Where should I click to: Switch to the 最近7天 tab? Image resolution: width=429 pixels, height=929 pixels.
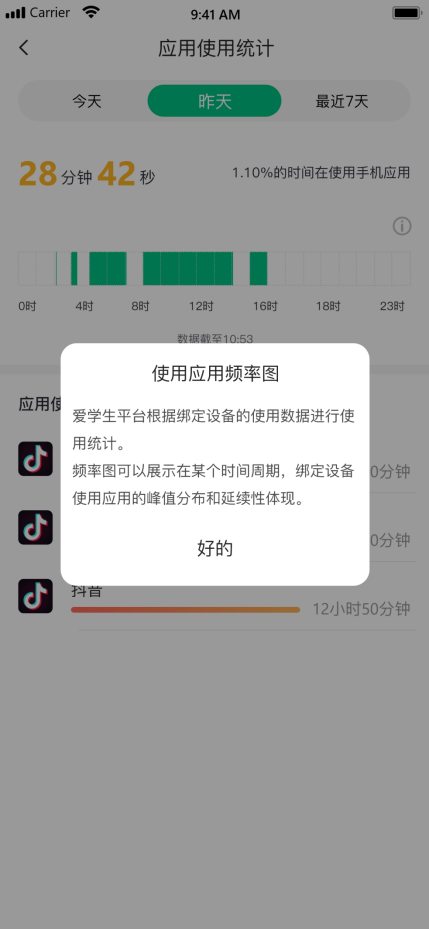pos(342,101)
